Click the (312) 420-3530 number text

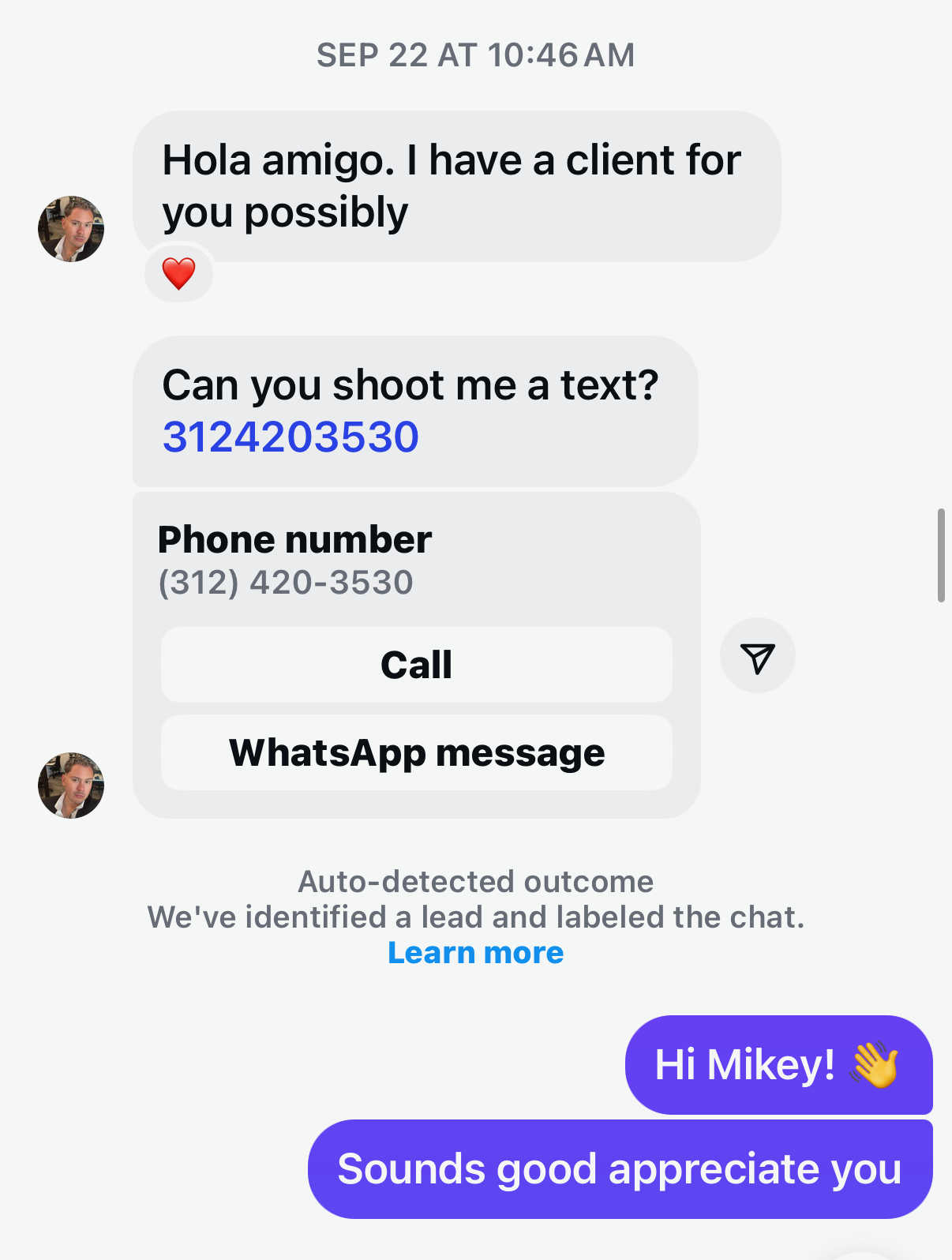(x=287, y=581)
